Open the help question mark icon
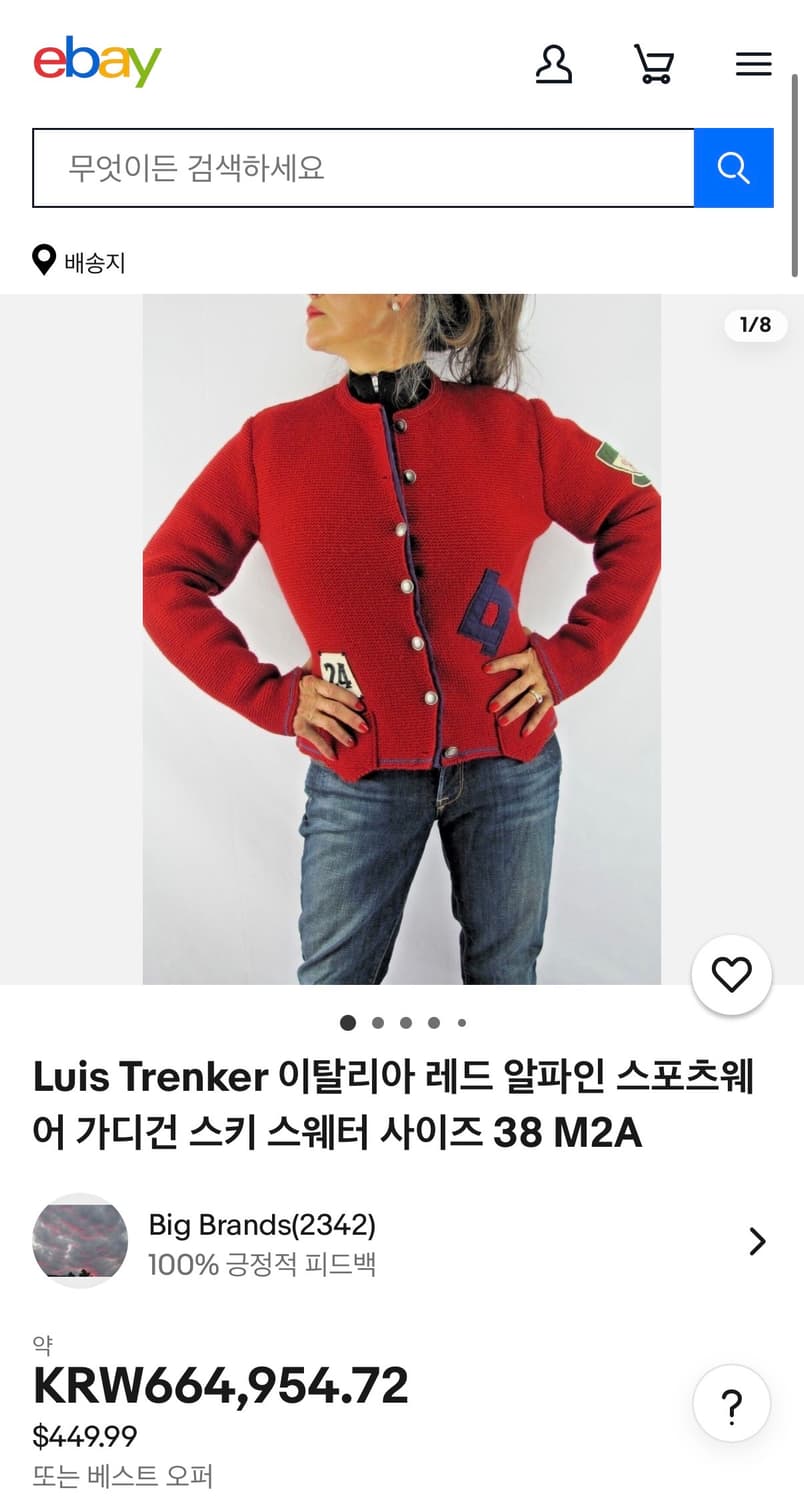The height and width of the screenshot is (1500, 804). (x=731, y=1403)
